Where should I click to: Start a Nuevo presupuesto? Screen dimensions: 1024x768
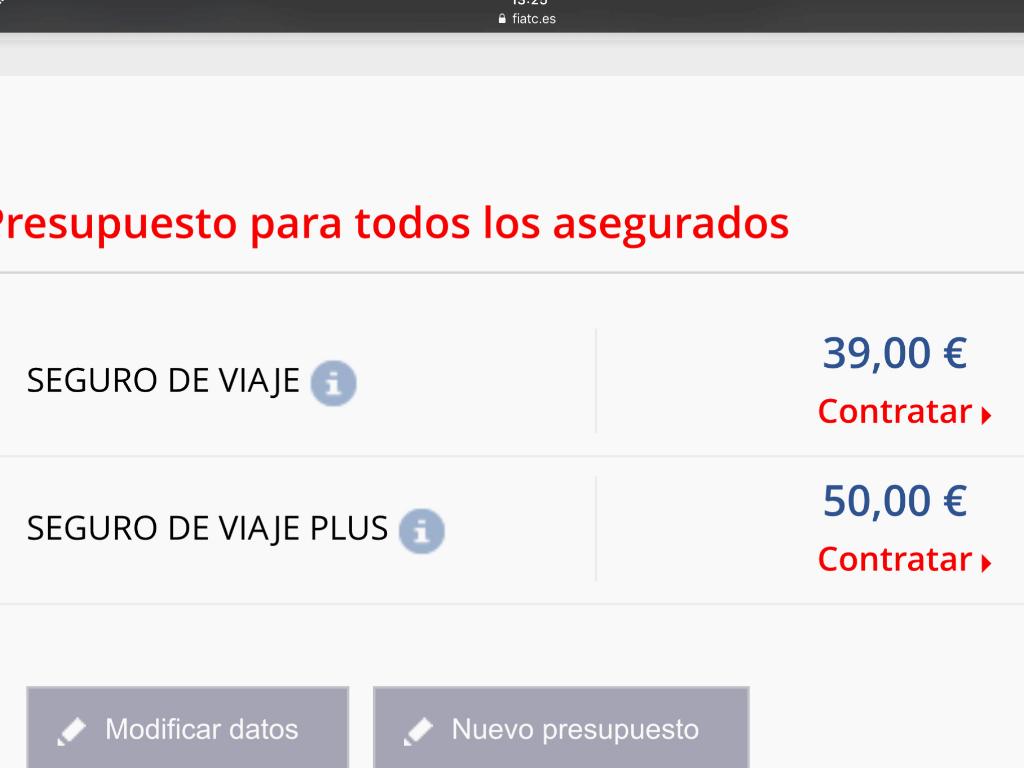pos(560,729)
